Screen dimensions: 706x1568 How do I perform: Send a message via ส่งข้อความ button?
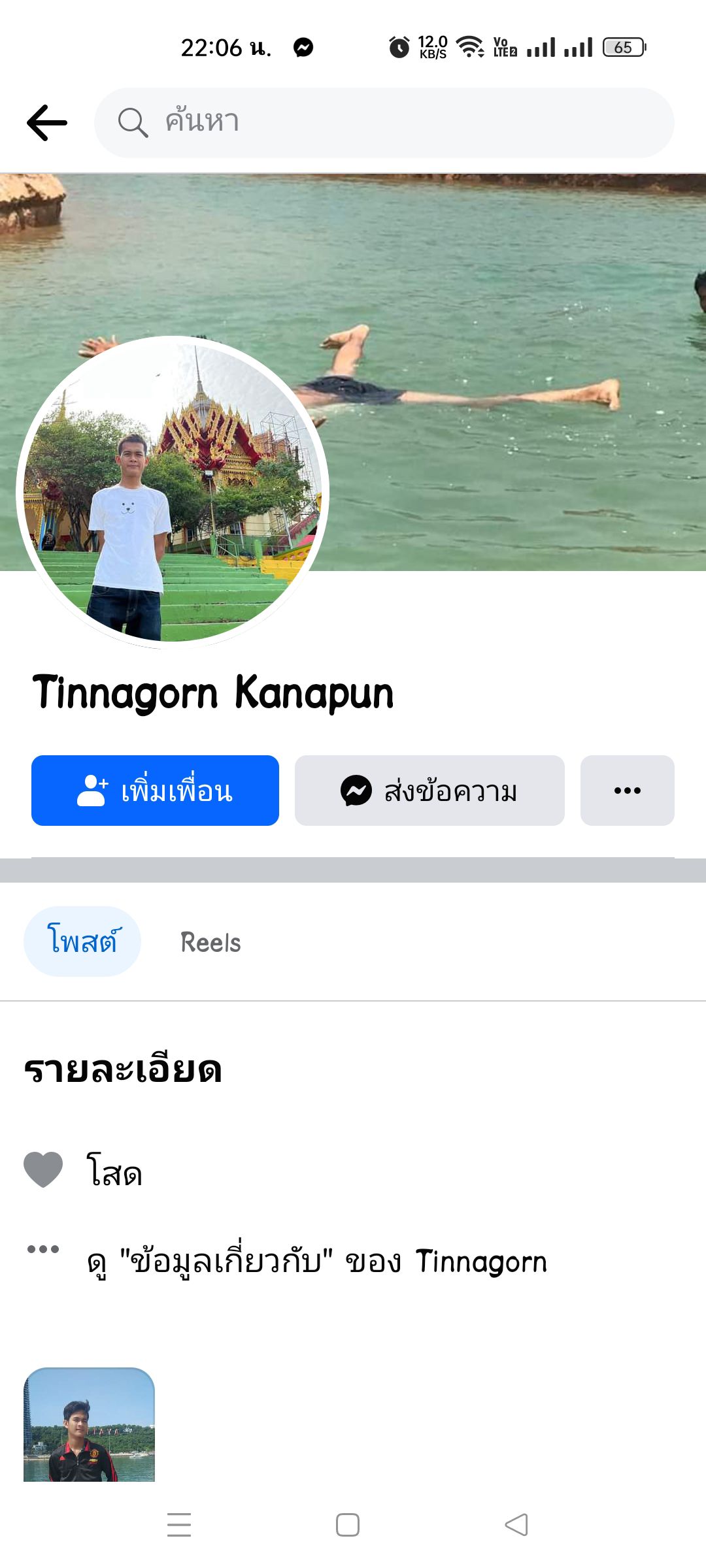click(429, 791)
